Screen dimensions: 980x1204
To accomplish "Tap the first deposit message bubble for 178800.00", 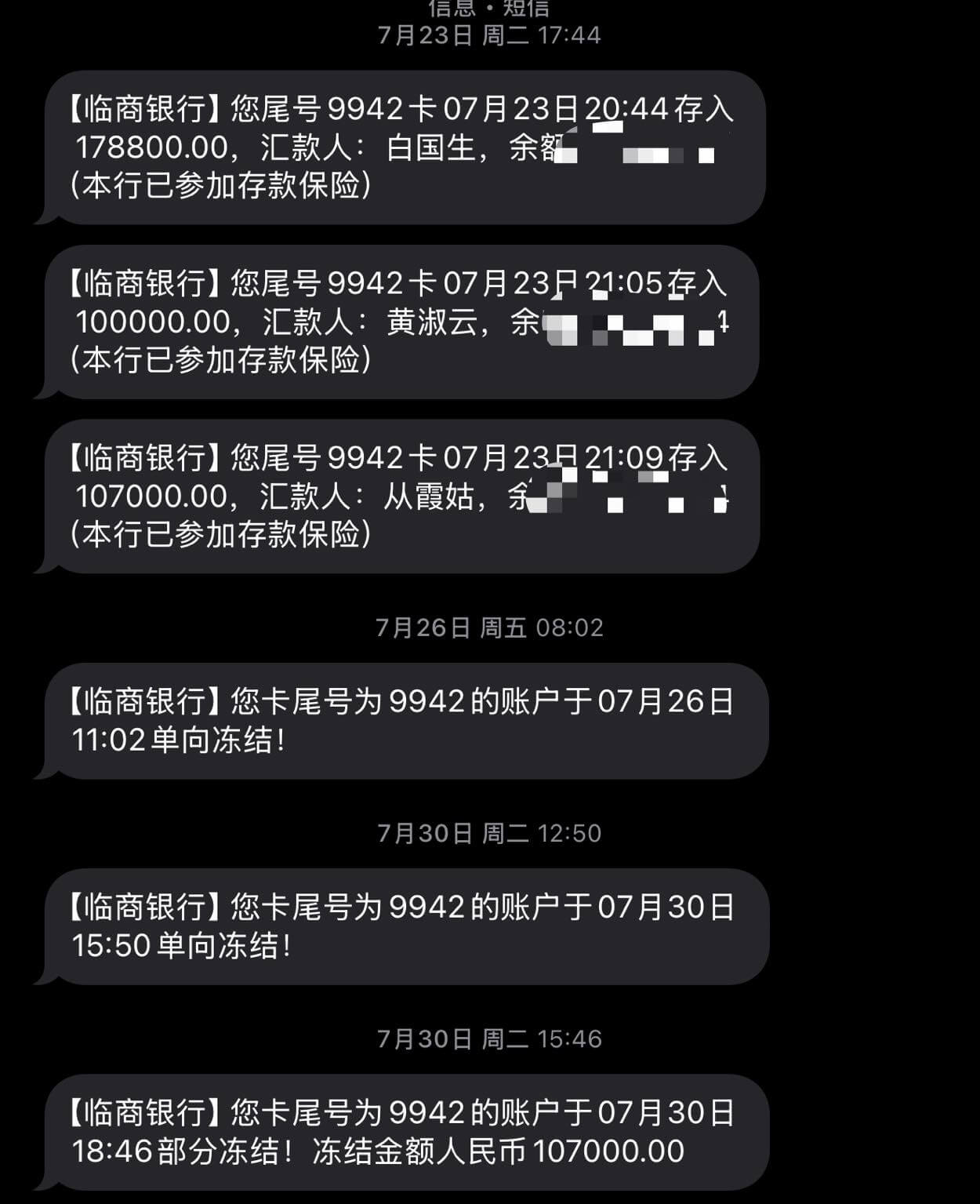I will click(400, 149).
